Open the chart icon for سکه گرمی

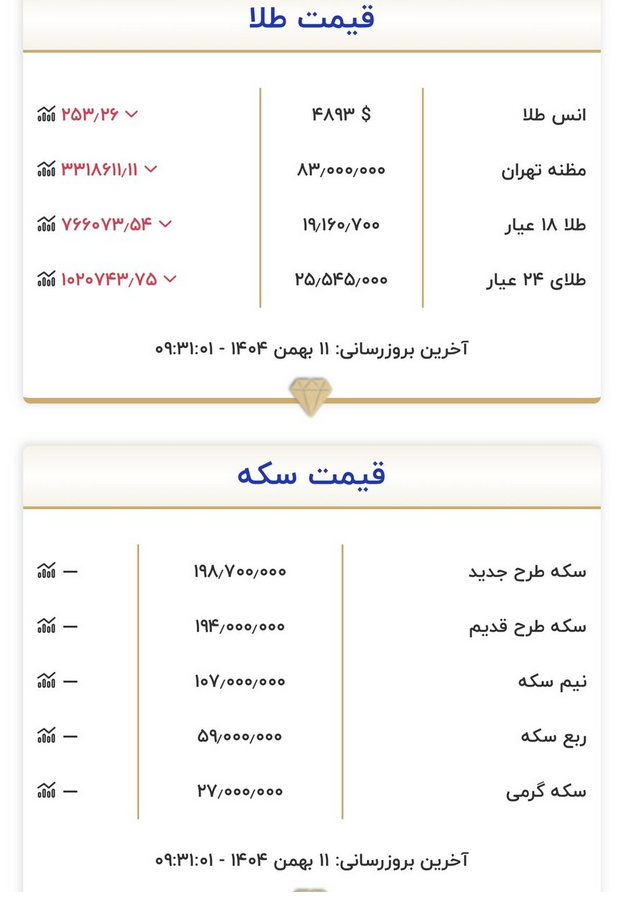tap(46, 791)
